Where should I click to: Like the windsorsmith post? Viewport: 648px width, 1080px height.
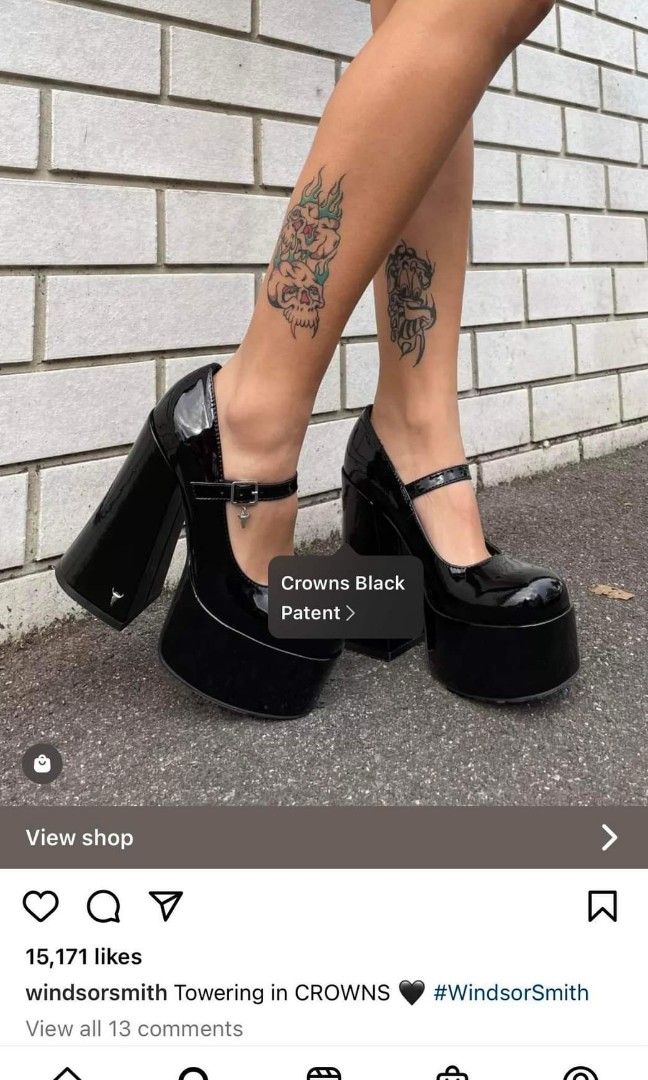pos(41,906)
